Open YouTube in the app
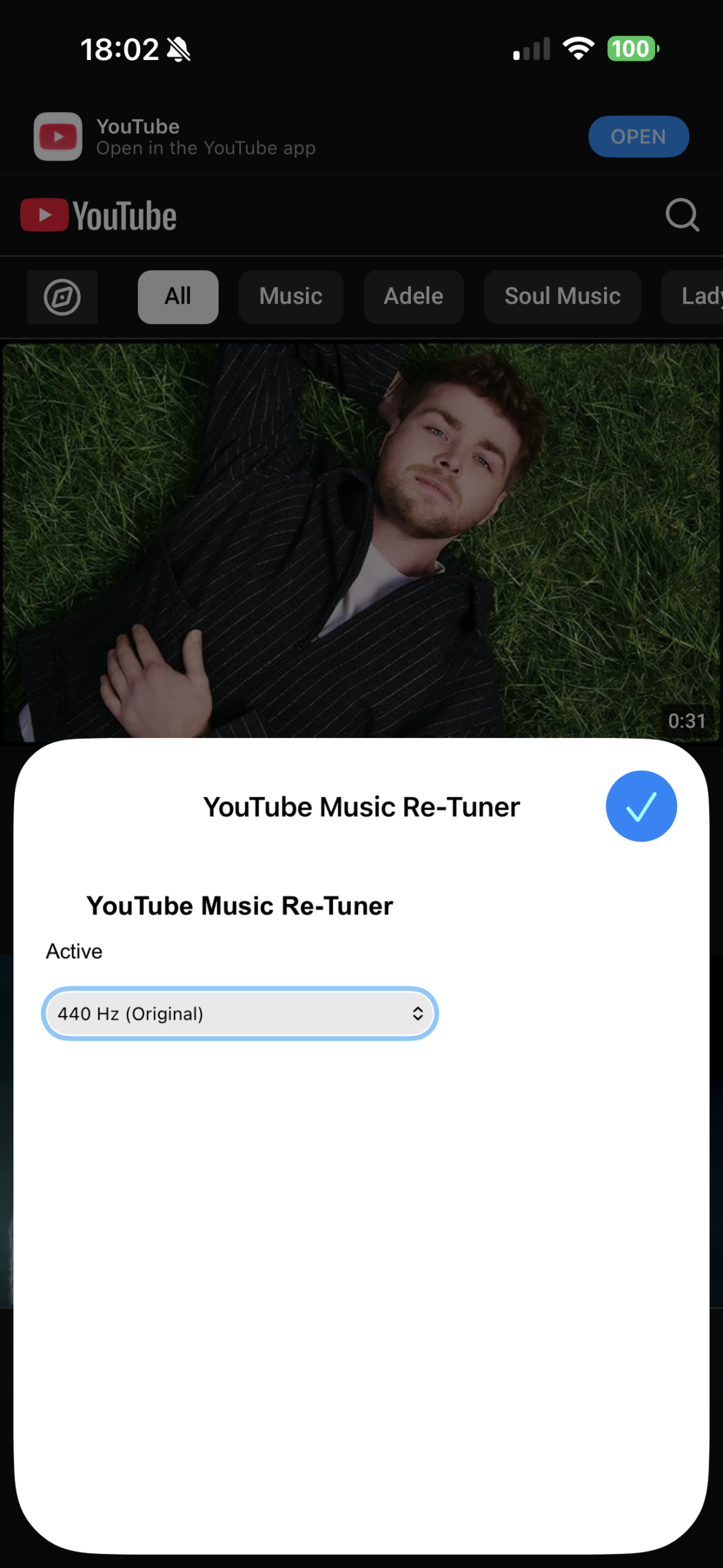Screen dimensions: 723x1568 click(x=638, y=137)
